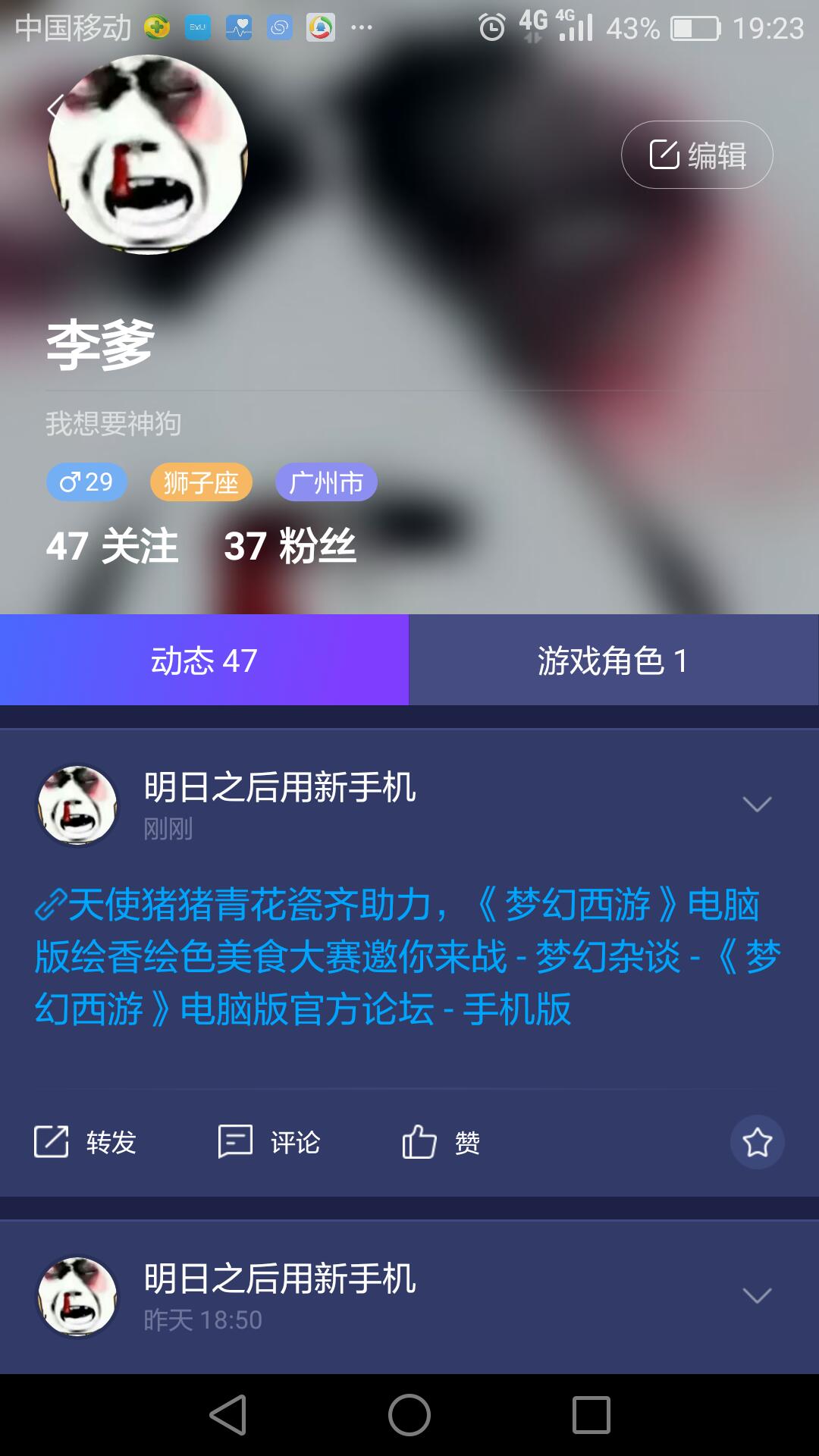Tap the system home button
Viewport: 819px width, 1456px height.
tap(409, 1415)
